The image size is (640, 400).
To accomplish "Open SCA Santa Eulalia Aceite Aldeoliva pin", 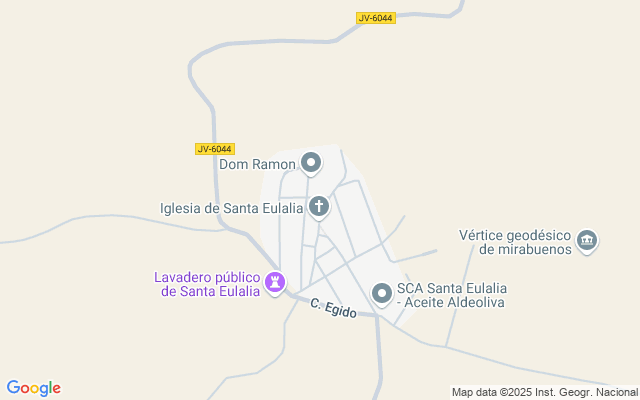I will click(x=382, y=294).
